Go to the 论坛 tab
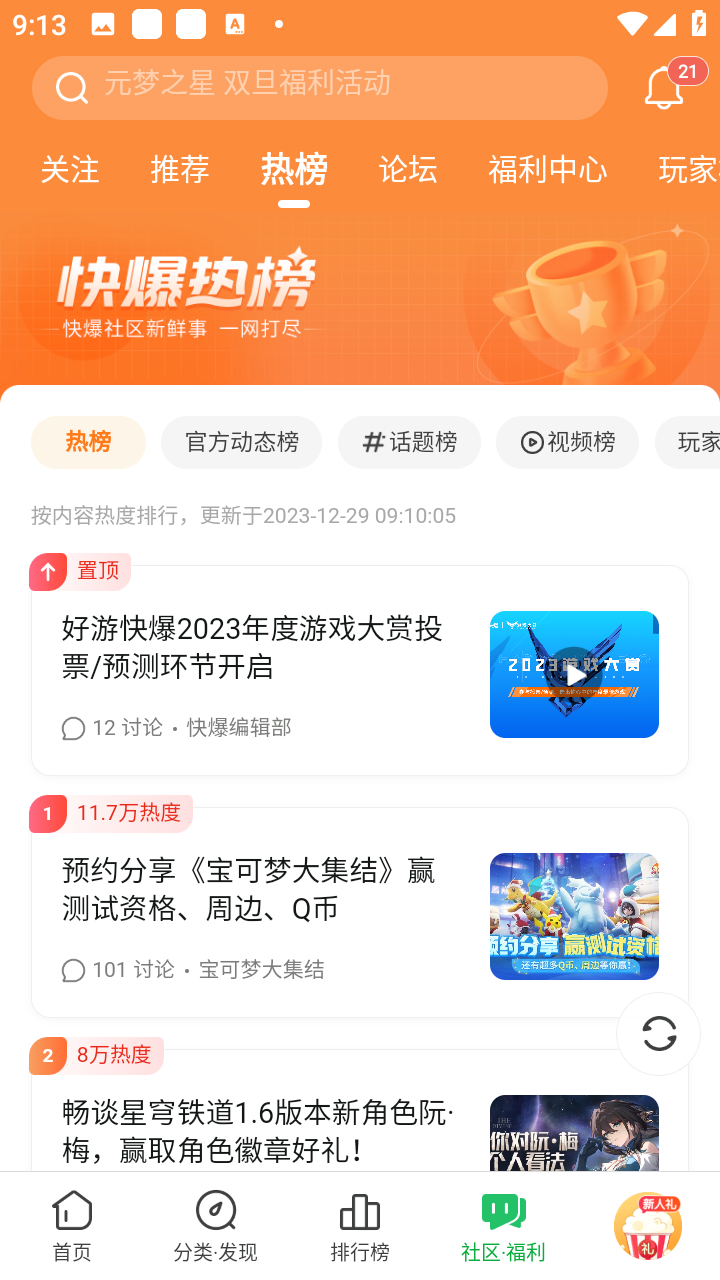This screenshot has height=1280, width=720. [408, 170]
